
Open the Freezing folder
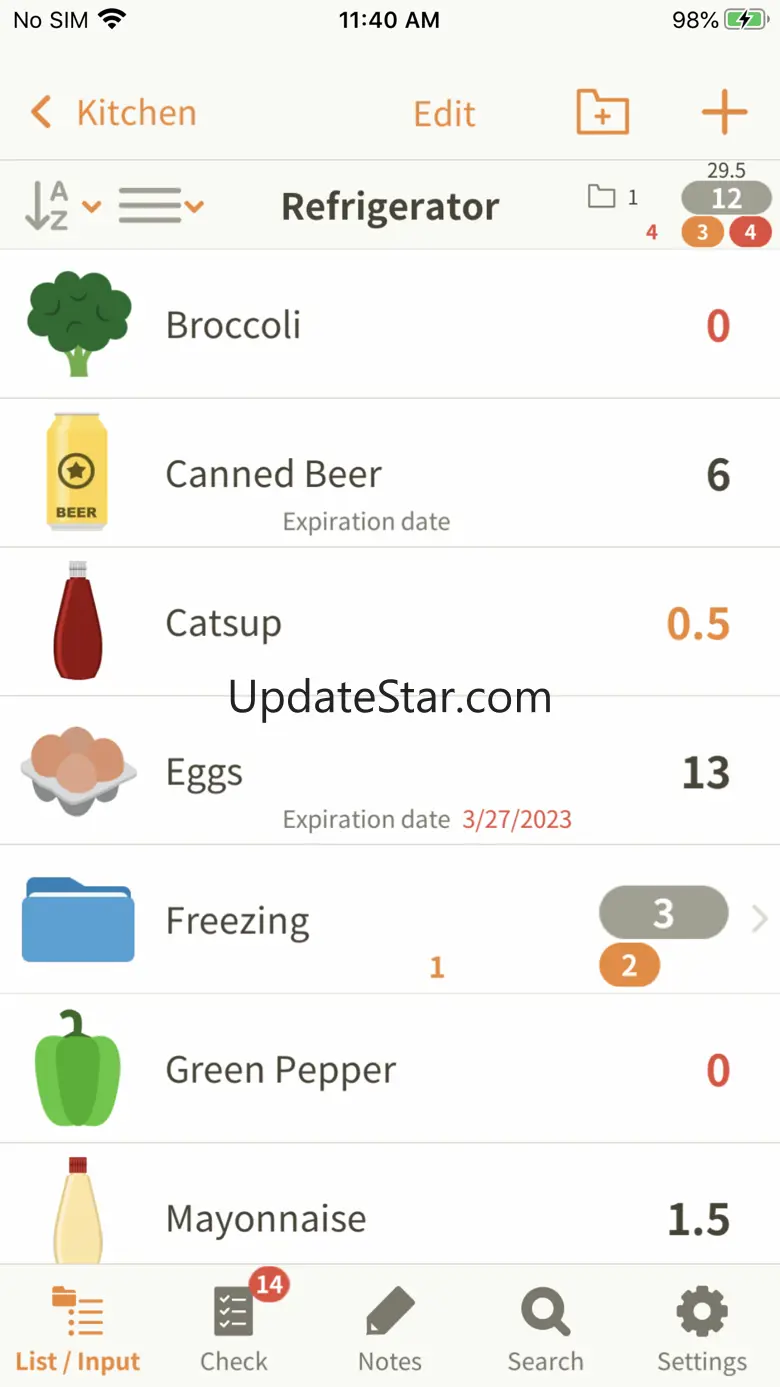390,920
